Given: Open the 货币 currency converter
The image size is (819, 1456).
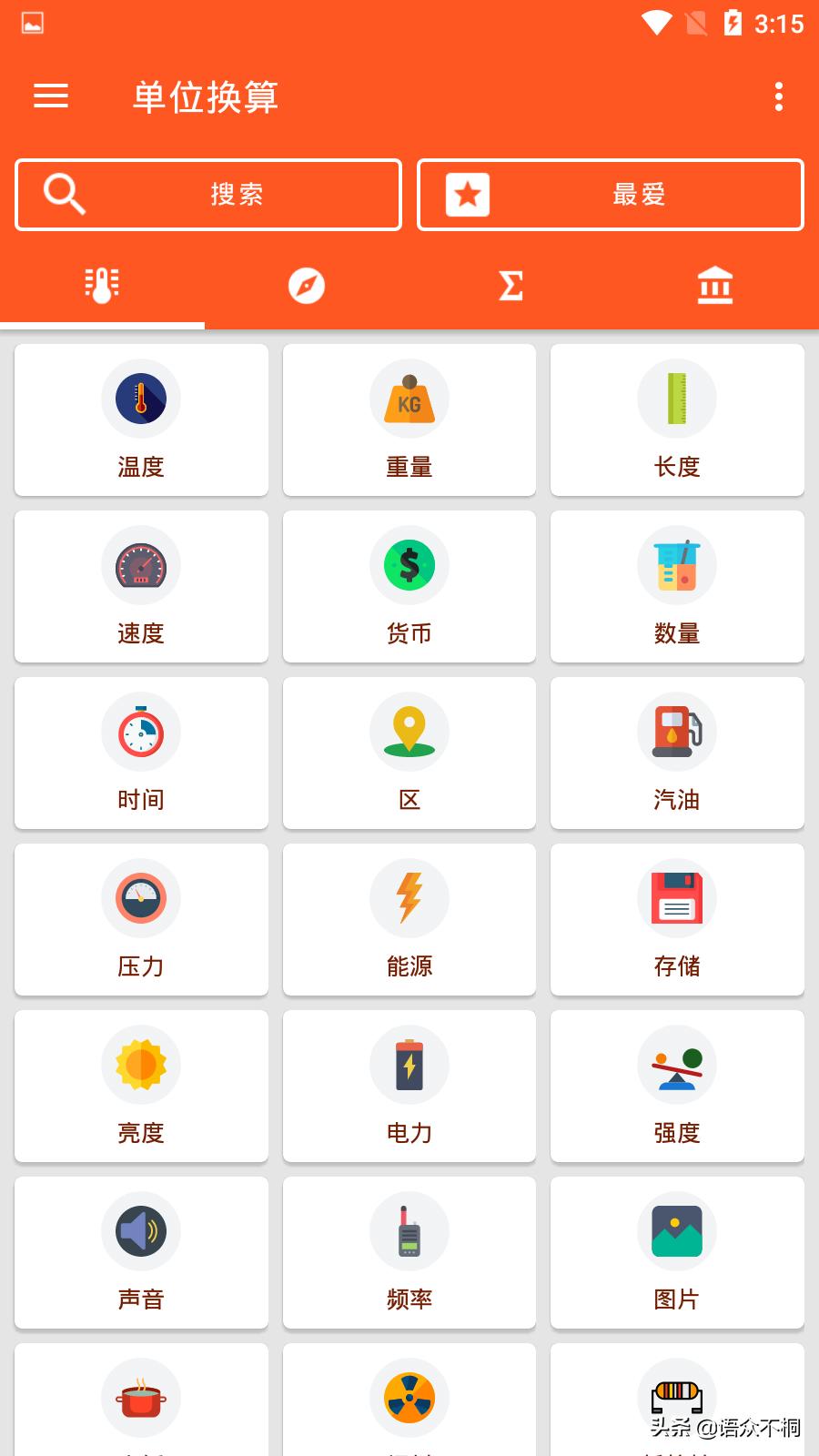Looking at the screenshot, I should coord(409,586).
